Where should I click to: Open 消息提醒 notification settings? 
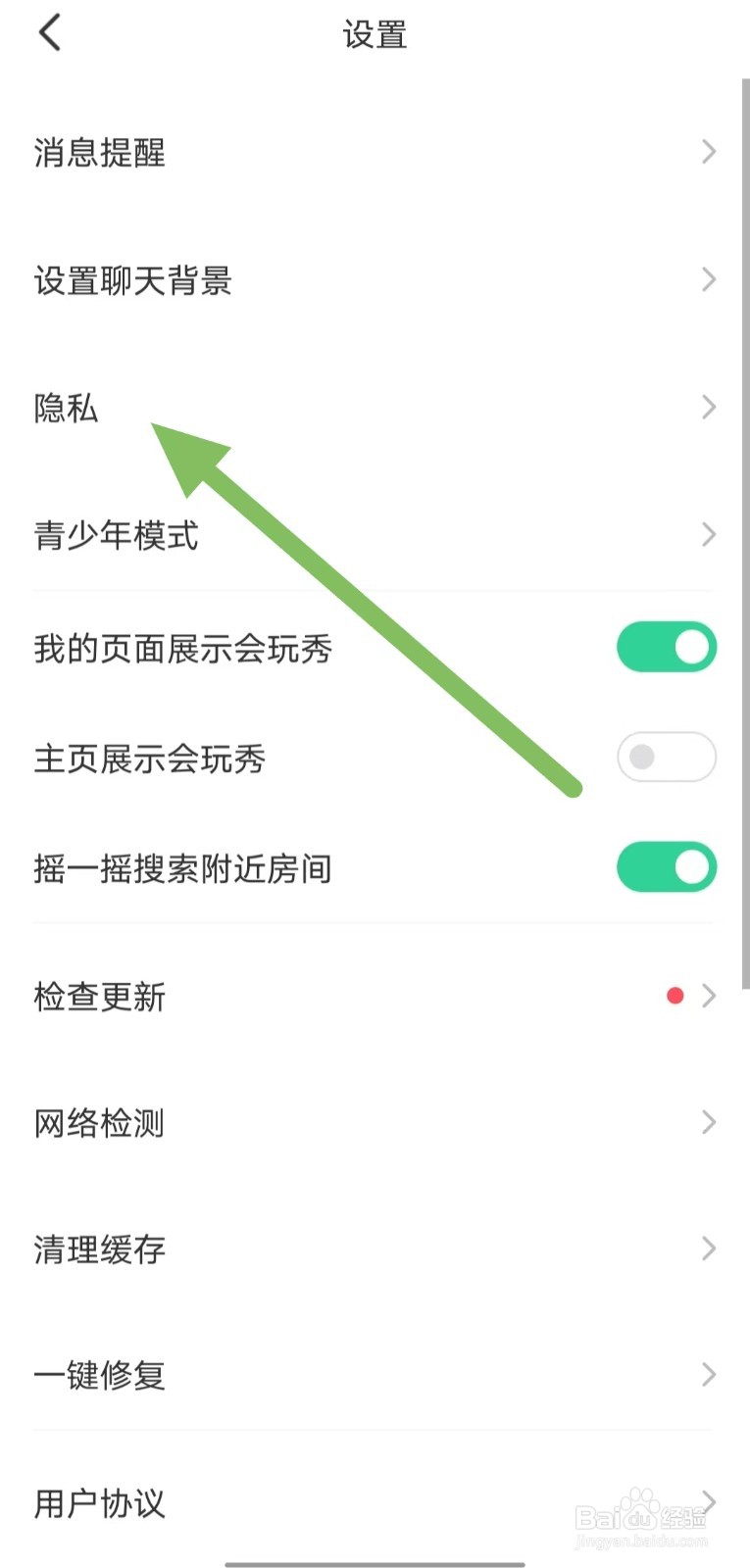point(98,153)
